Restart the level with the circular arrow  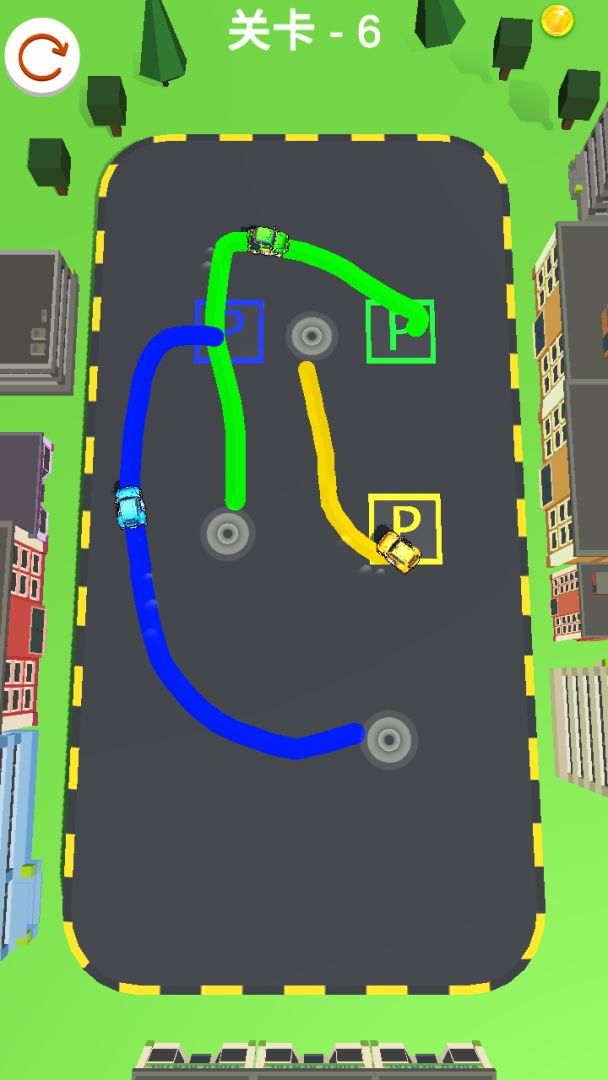click(43, 58)
